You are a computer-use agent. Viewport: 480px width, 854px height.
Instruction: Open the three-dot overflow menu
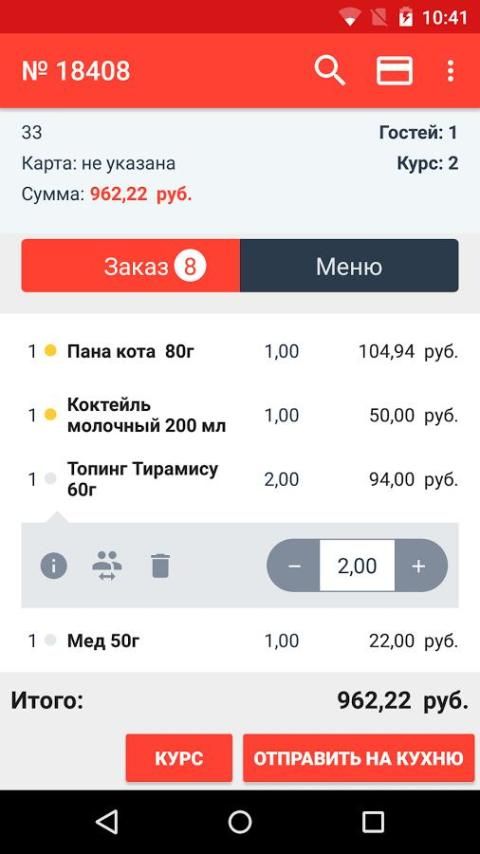pyautogui.click(x=450, y=71)
